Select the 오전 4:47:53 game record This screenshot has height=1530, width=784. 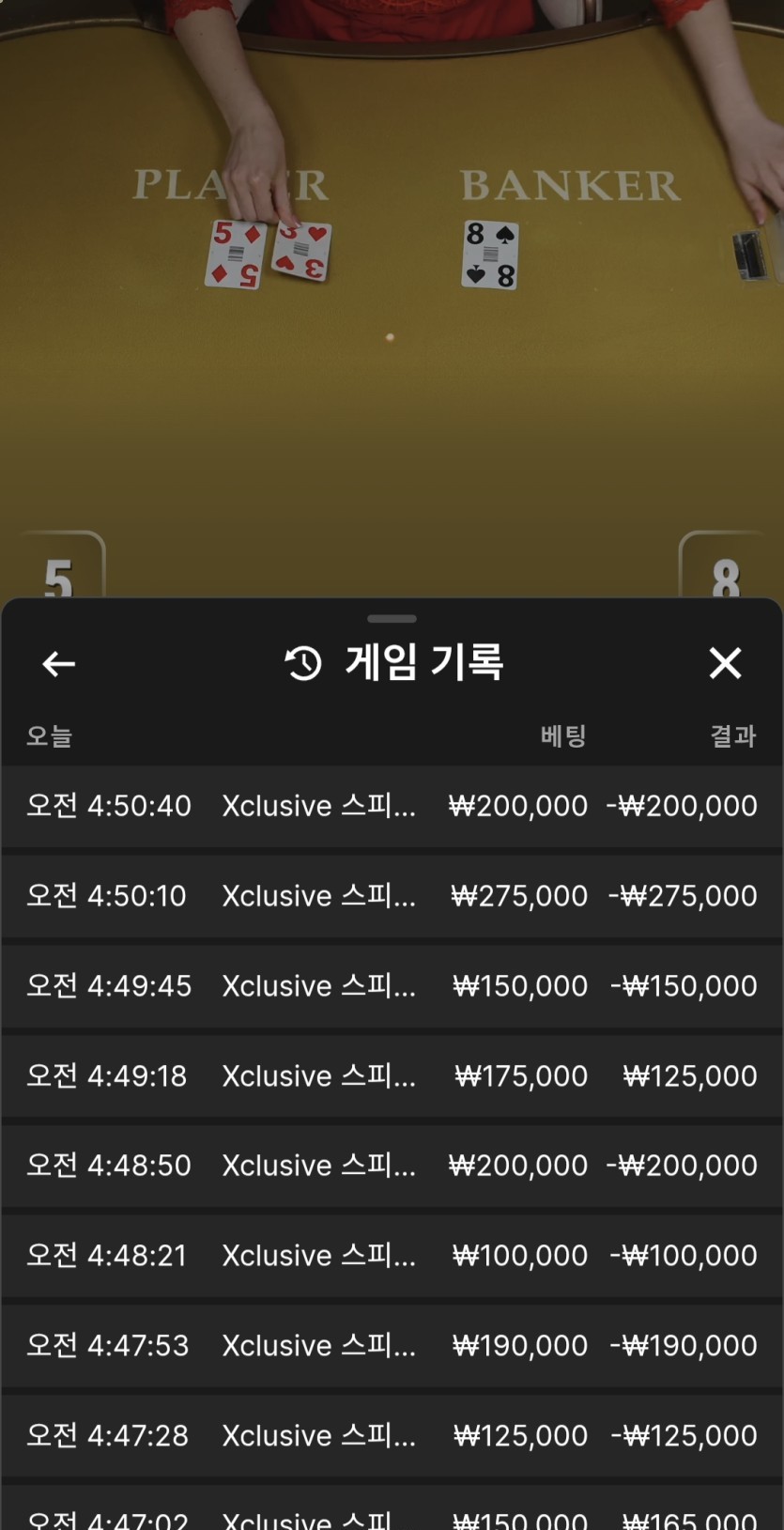click(x=392, y=1346)
